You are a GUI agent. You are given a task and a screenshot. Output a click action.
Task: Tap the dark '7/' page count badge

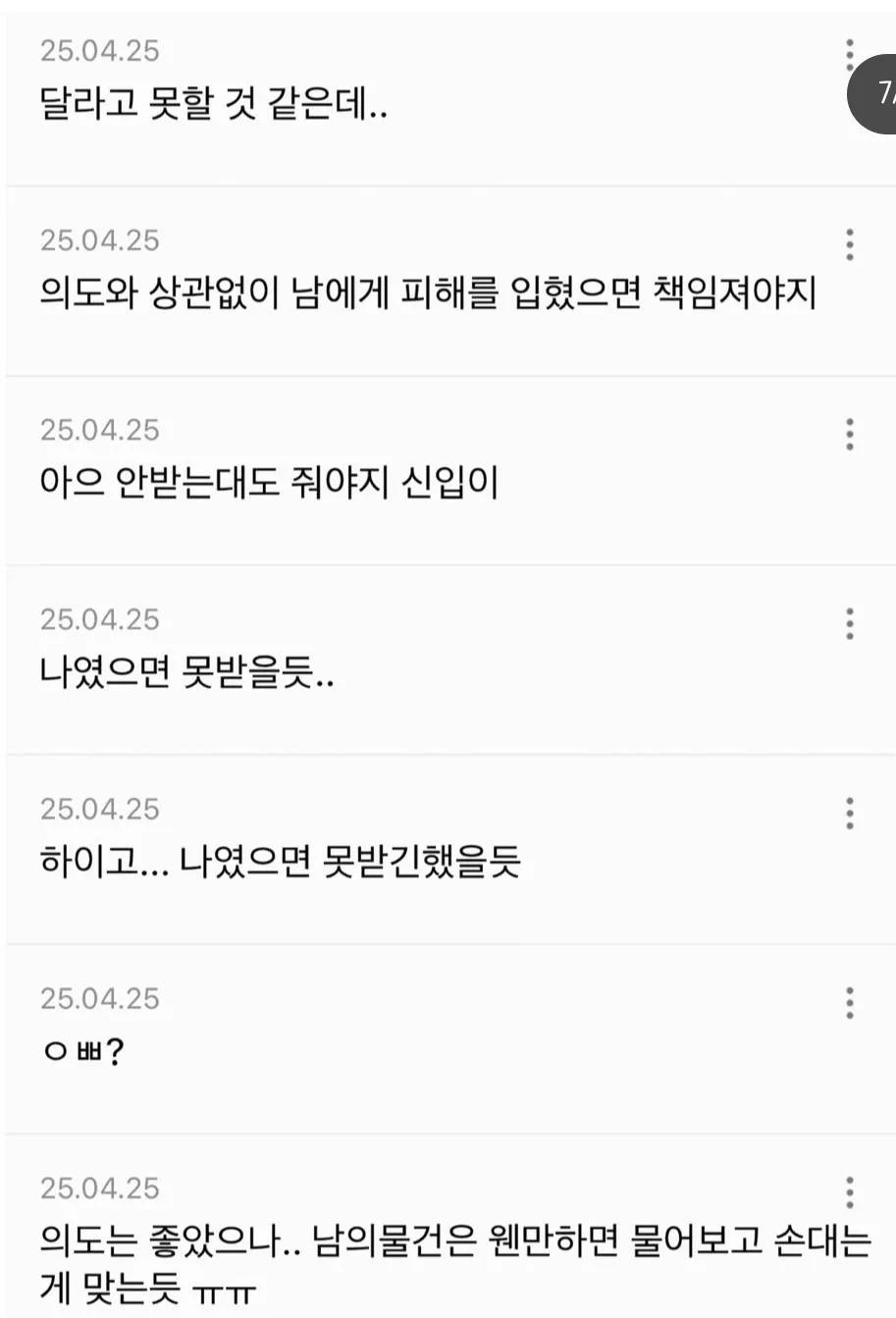pyautogui.click(x=880, y=93)
